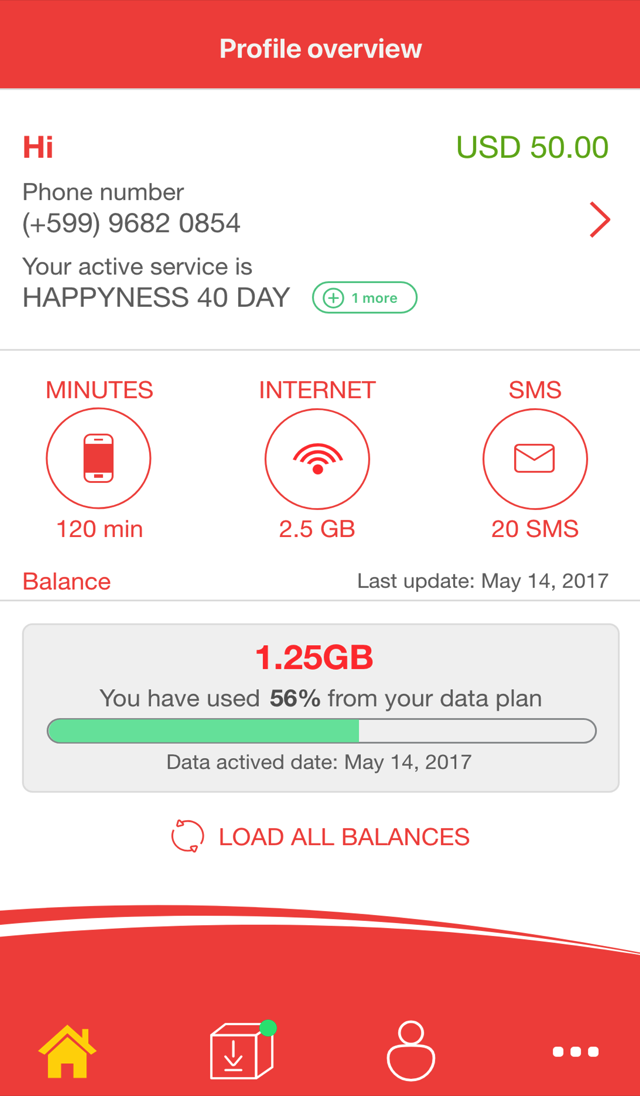The width and height of the screenshot is (640, 1096).
Task: Select the Minutes phone circle
Action: [x=99, y=459]
